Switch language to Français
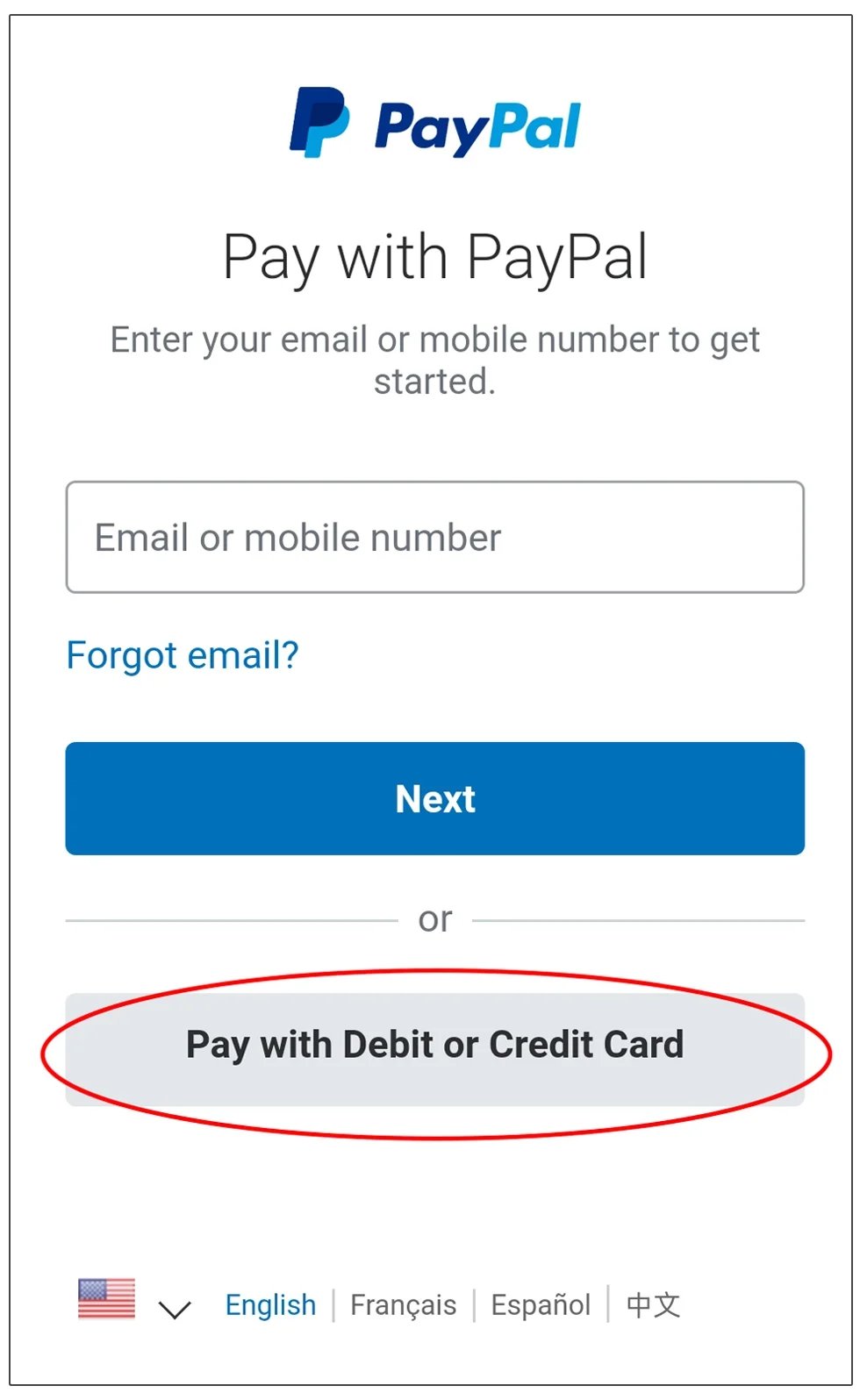Image resolution: width=860 pixels, height=1400 pixels. [403, 1305]
